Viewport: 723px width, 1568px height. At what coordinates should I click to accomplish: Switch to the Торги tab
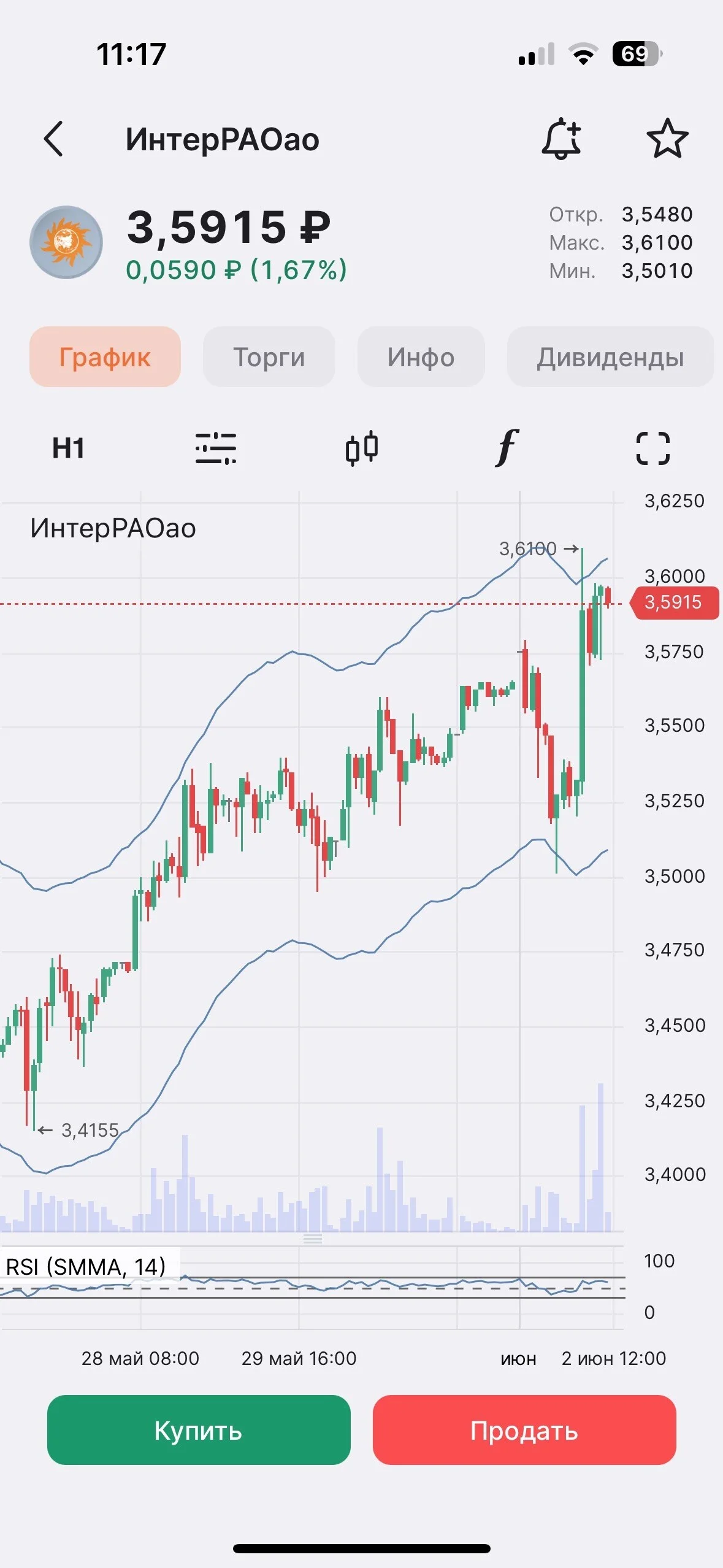[269, 357]
